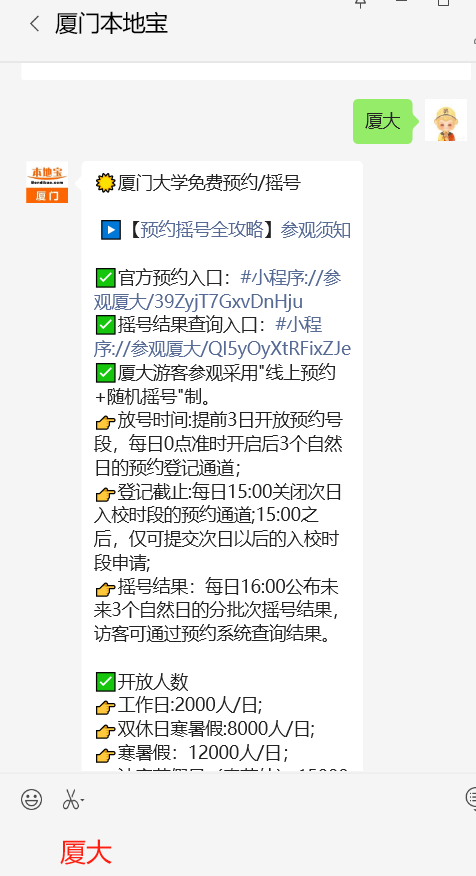Image resolution: width=476 pixels, height=876 pixels.
Task: View the 厦门本地宝 account avatar
Action: coord(47,182)
